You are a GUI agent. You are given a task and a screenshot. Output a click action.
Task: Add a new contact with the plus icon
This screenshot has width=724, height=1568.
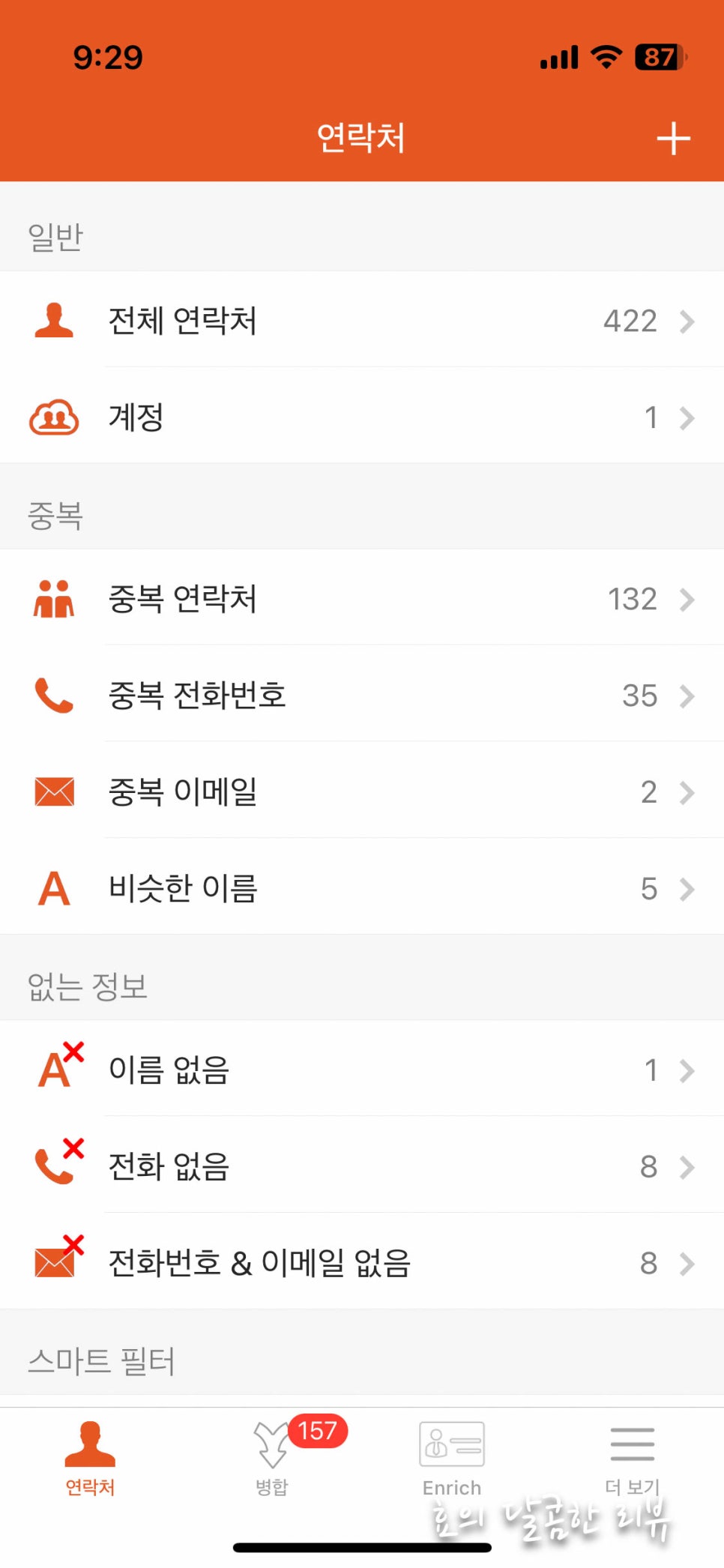673,139
